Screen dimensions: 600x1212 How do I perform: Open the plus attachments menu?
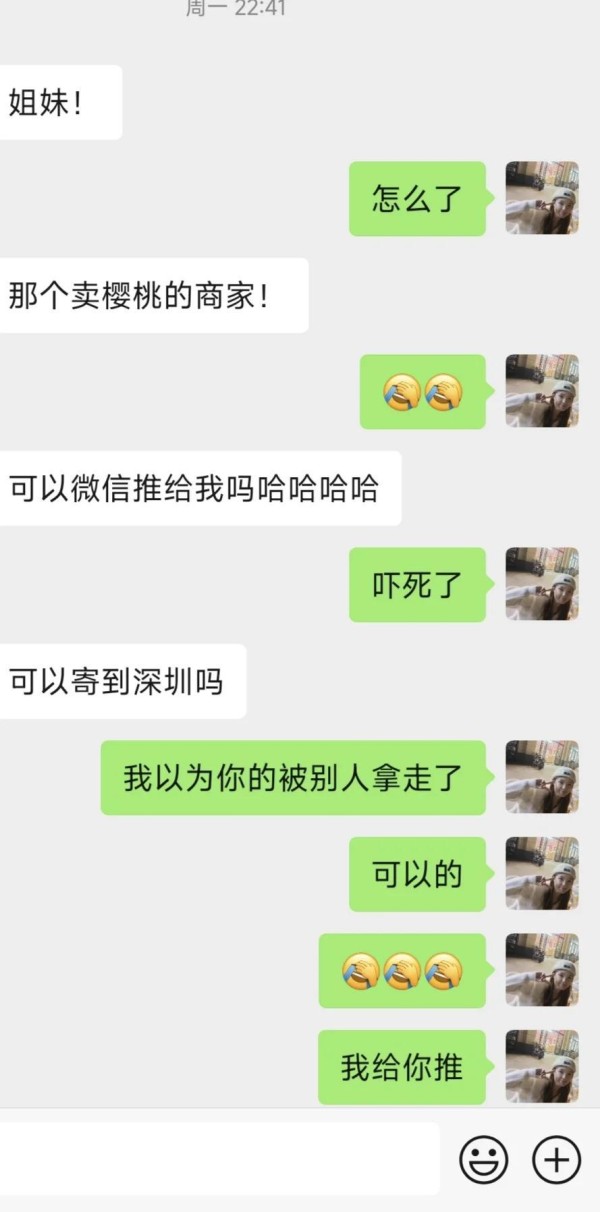556,1160
